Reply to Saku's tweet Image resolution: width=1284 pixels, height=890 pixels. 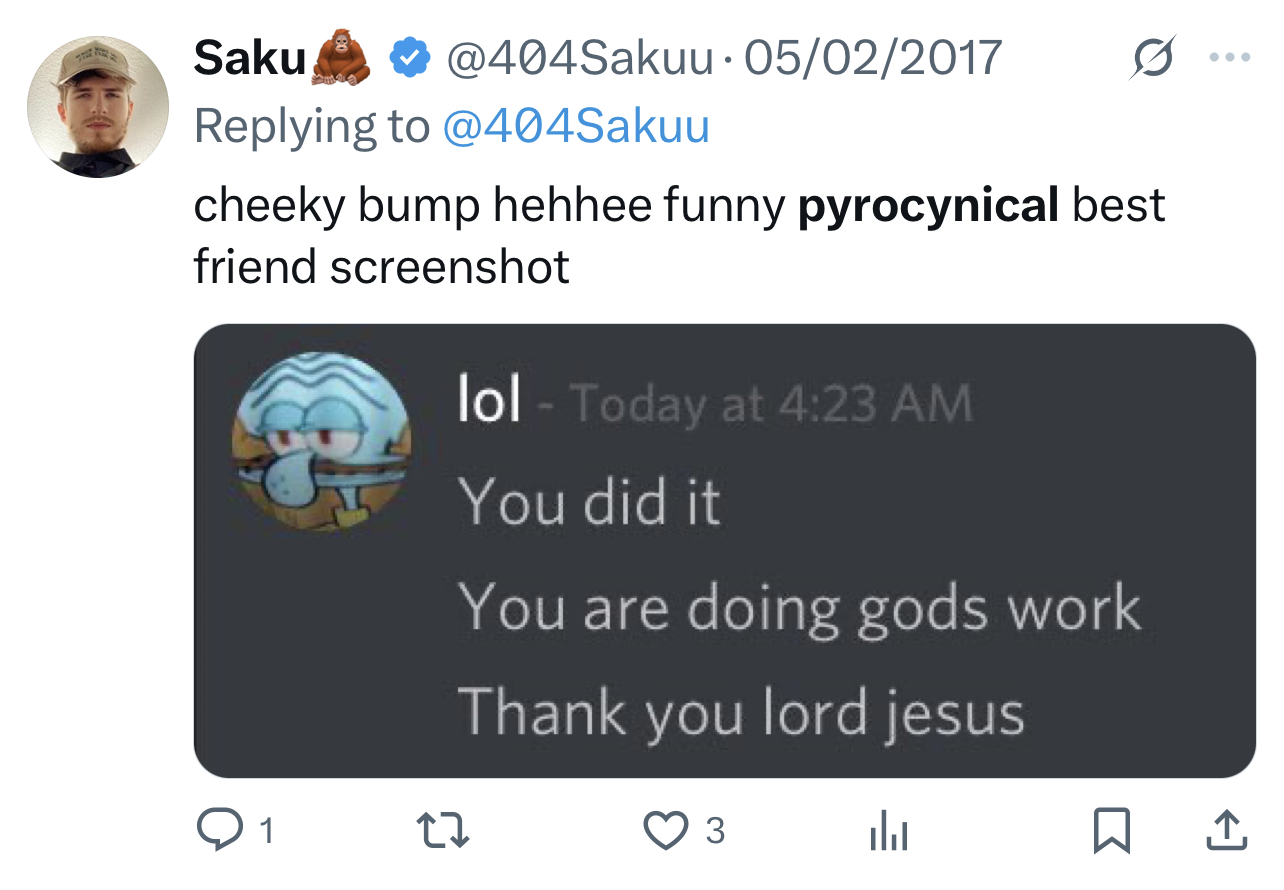(x=217, y=831)
